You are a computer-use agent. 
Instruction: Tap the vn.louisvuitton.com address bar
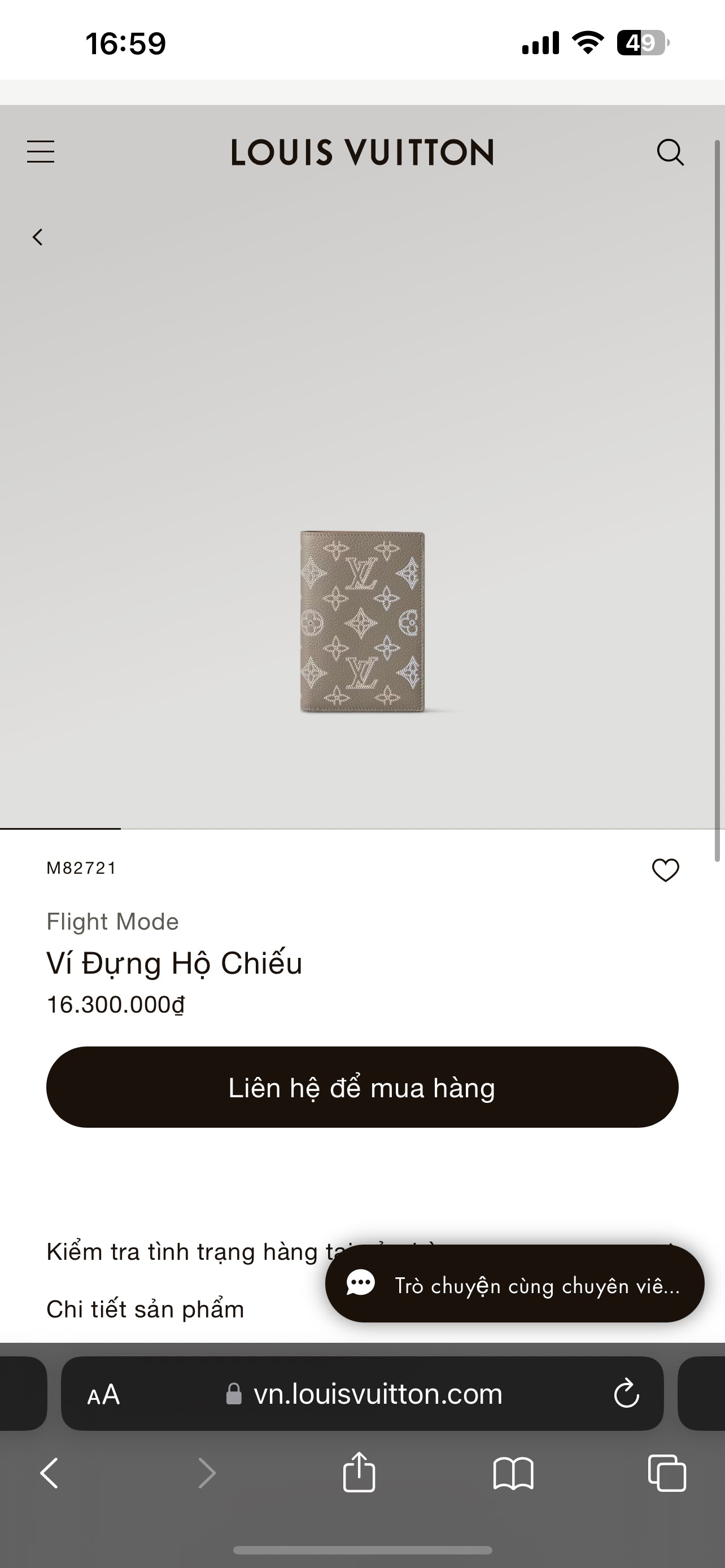pyautogui.click(x=377, y=1394)
